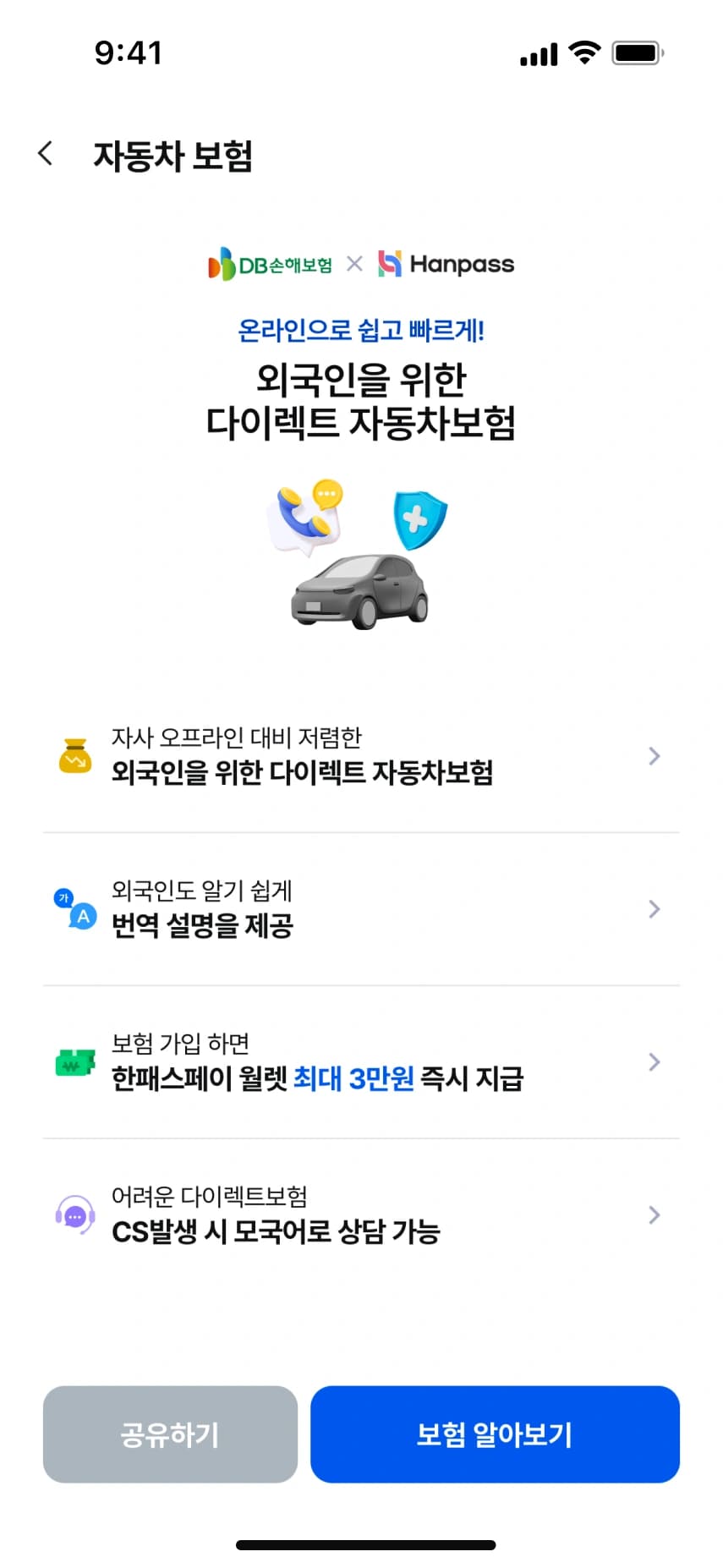Tap the 보험 알아보기 button
Viewport: 723px width, 1568px height.
coord(495,1434)
